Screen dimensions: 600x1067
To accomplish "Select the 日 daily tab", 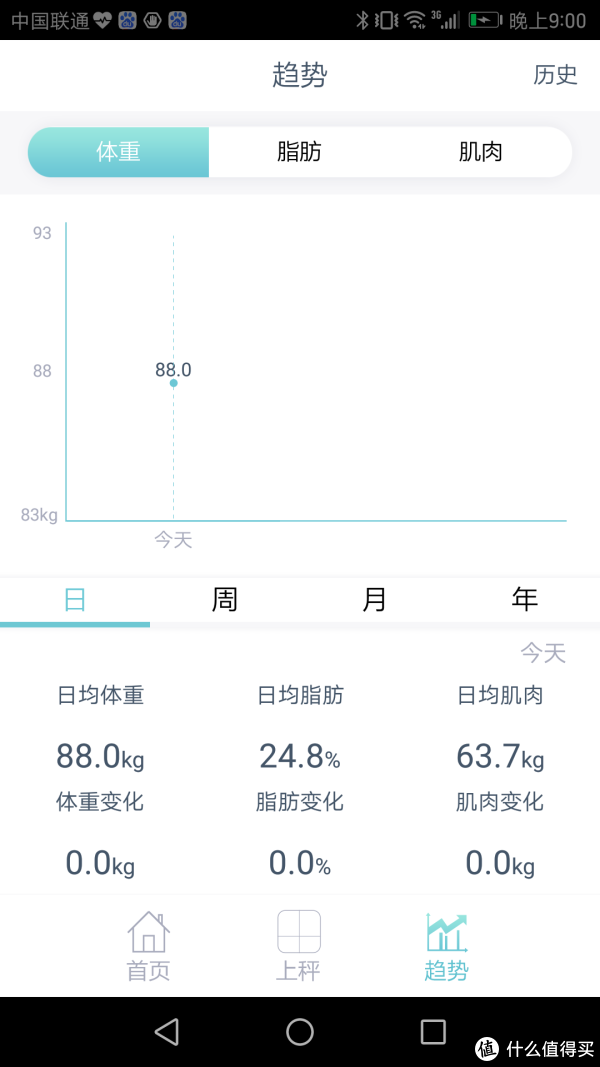I will point(75,601).
